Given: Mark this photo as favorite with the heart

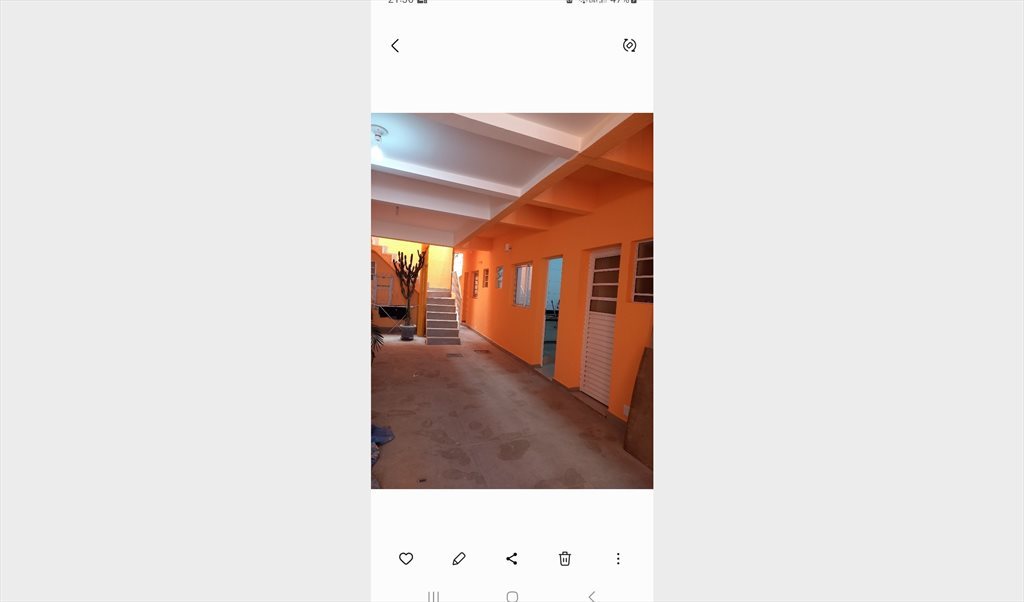Looking at the screenshot, I should pyautogui.click(x=406, y=559).
